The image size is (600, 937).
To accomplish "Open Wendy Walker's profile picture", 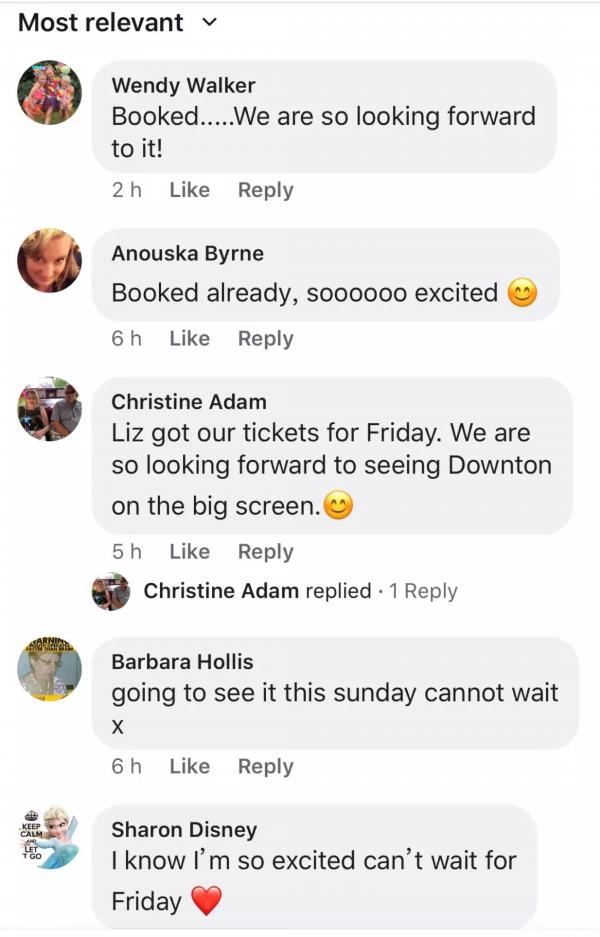I will 50,92.
